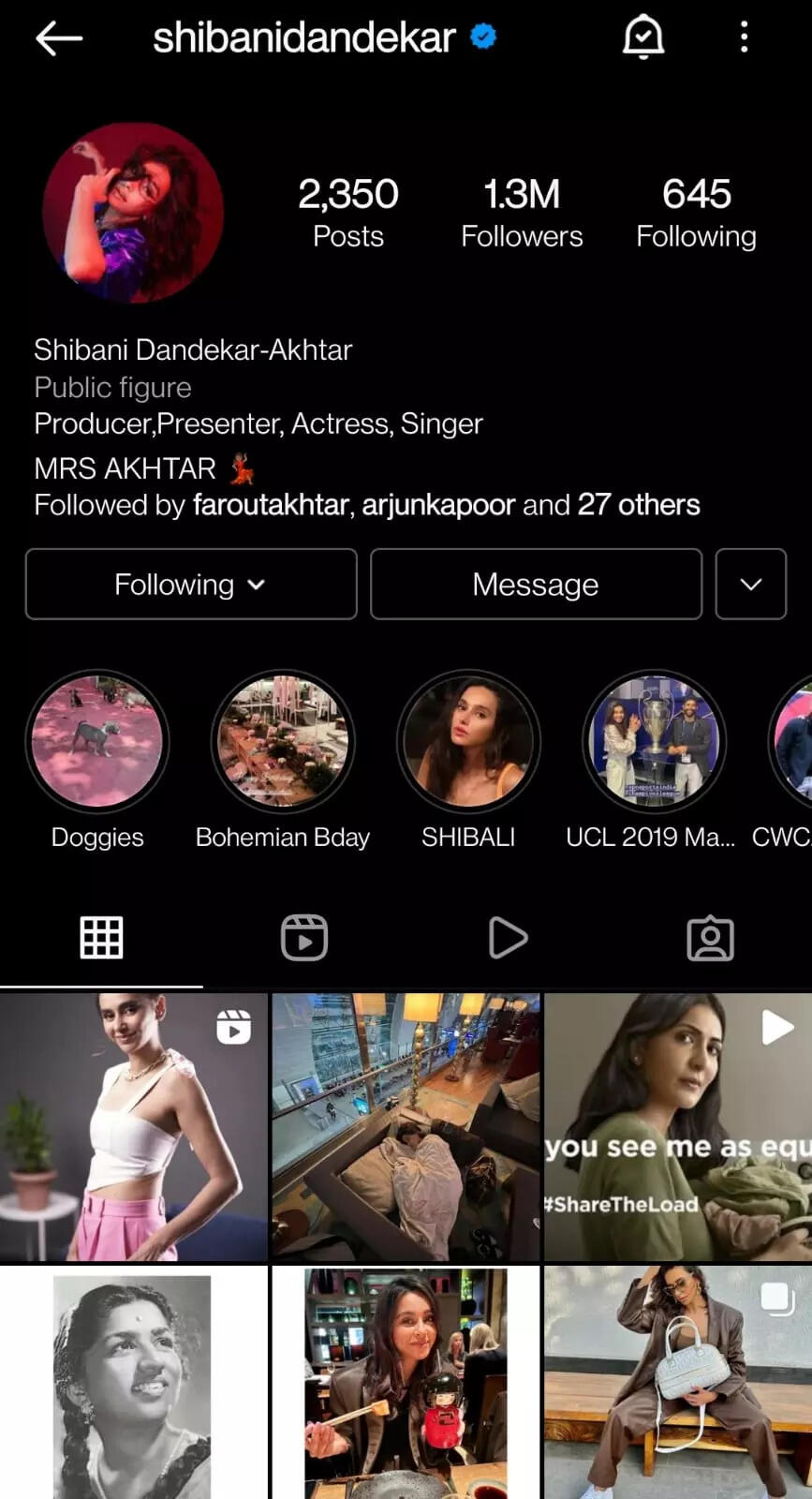812x1499 pixels.
Task: Open the Doggies highlight
Action: 97,742
